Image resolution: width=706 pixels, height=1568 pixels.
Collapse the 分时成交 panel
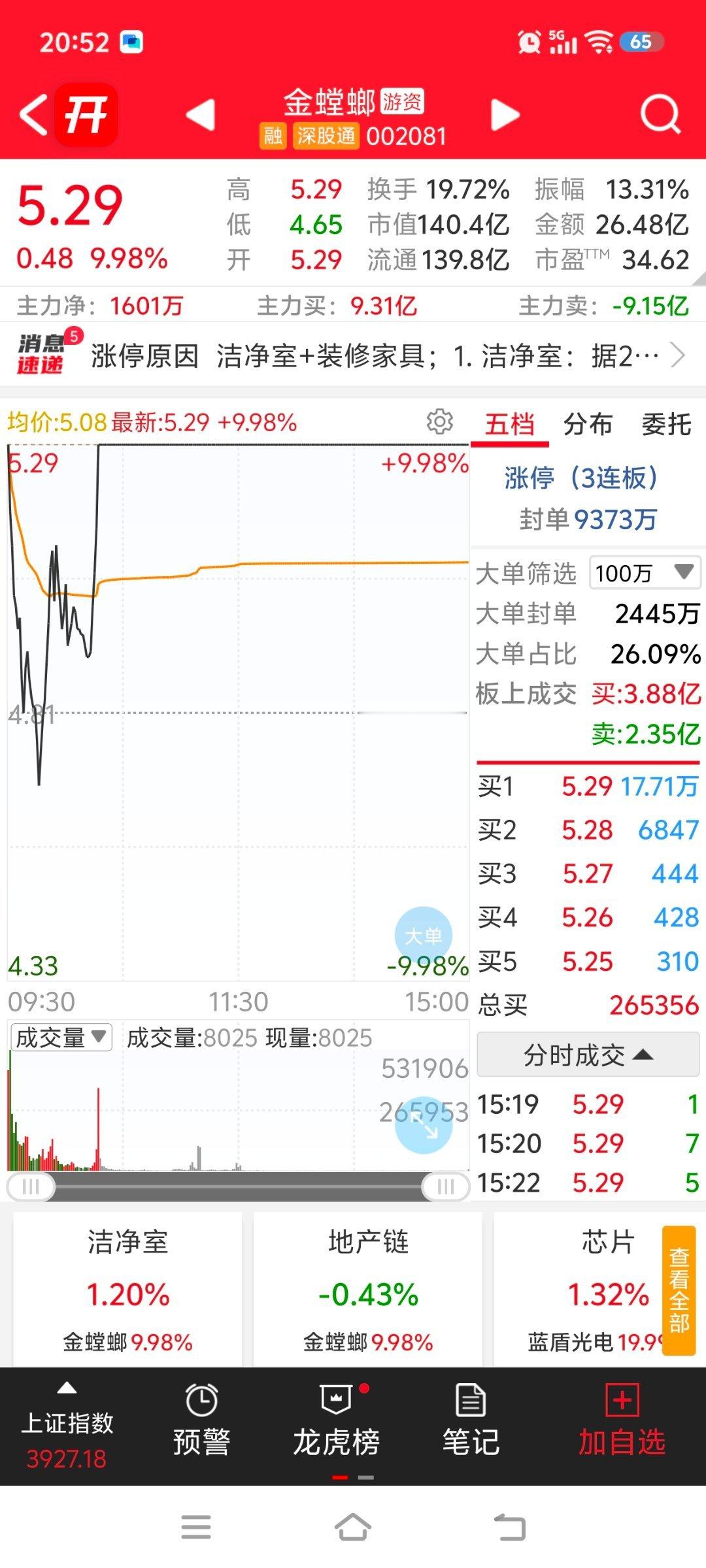click(588, 1054)
